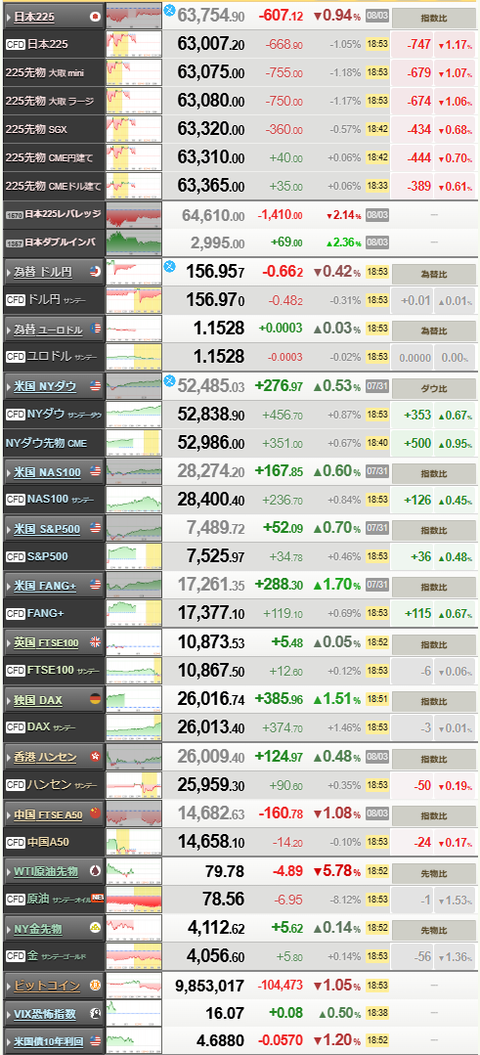Open the 独国 DAX link
The height and width of the screenshot is (1055, 480).
[x=38, y=700]
